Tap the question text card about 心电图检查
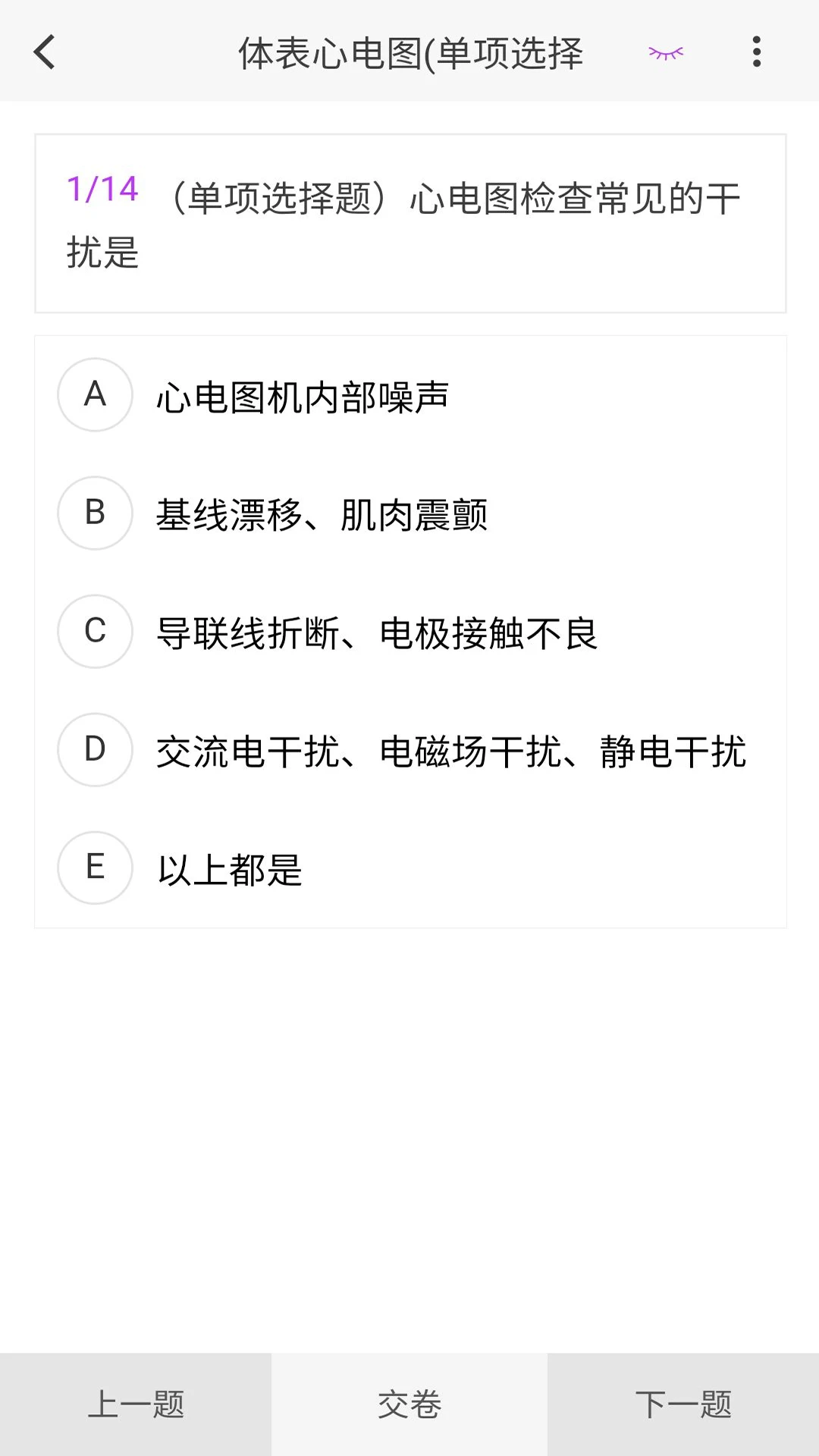 (x=409, y=223)
